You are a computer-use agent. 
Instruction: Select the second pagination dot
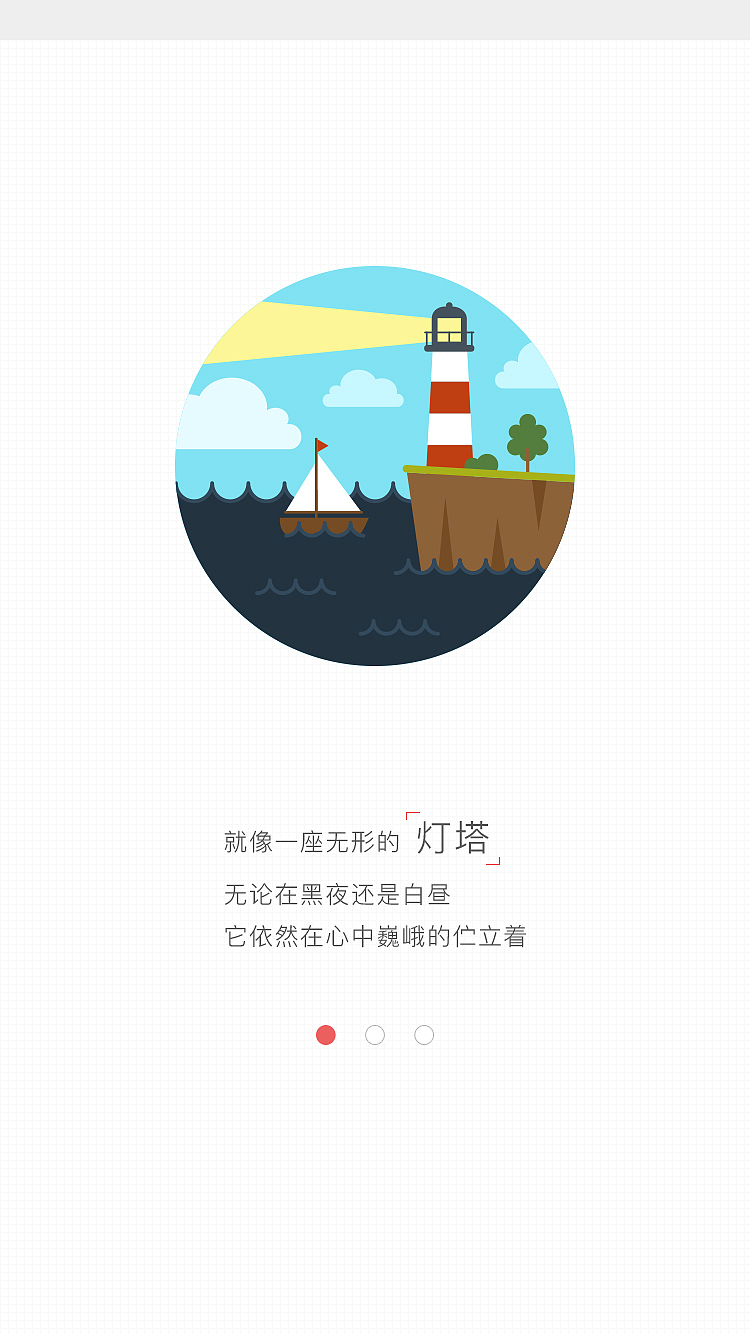tap(375, 1035)
